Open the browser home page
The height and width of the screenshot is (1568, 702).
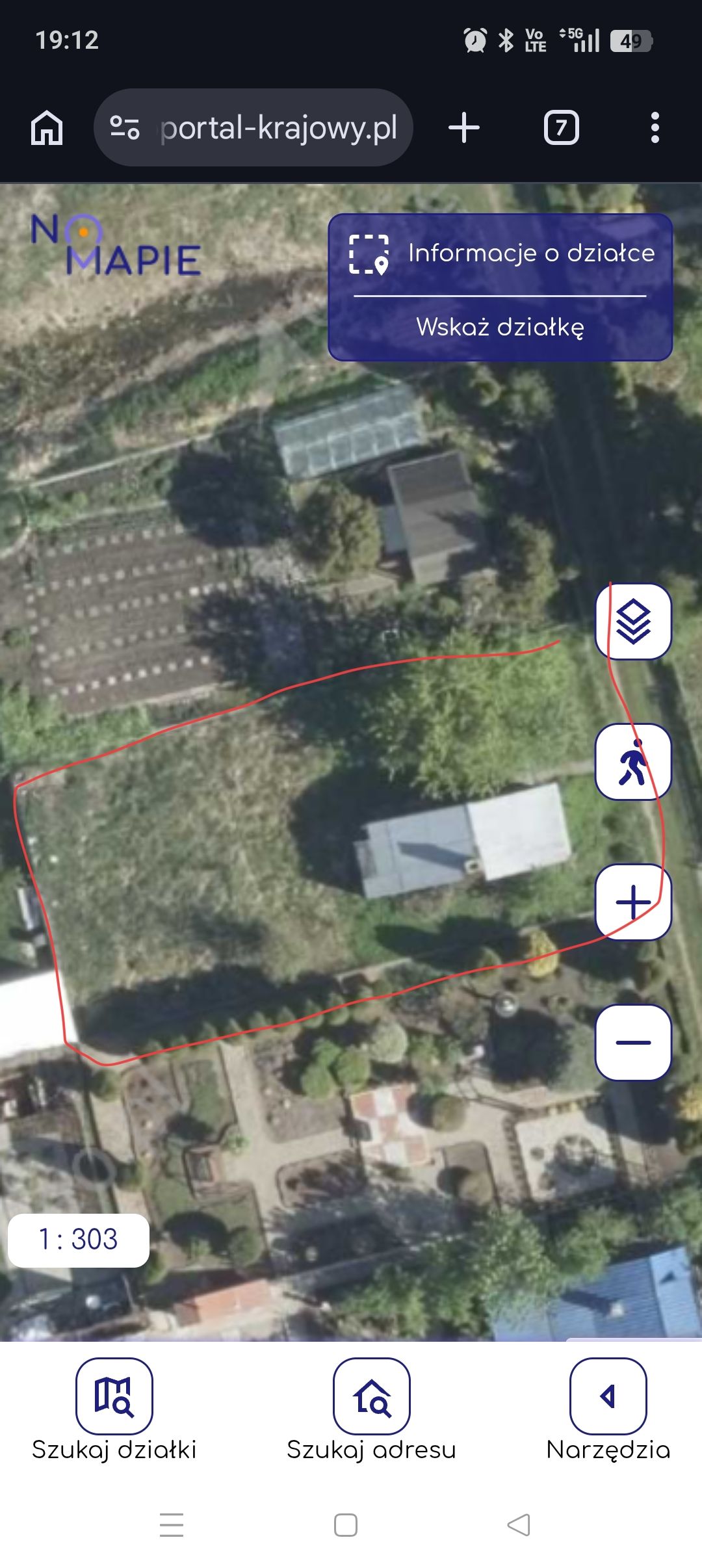[x=47, y=127]
